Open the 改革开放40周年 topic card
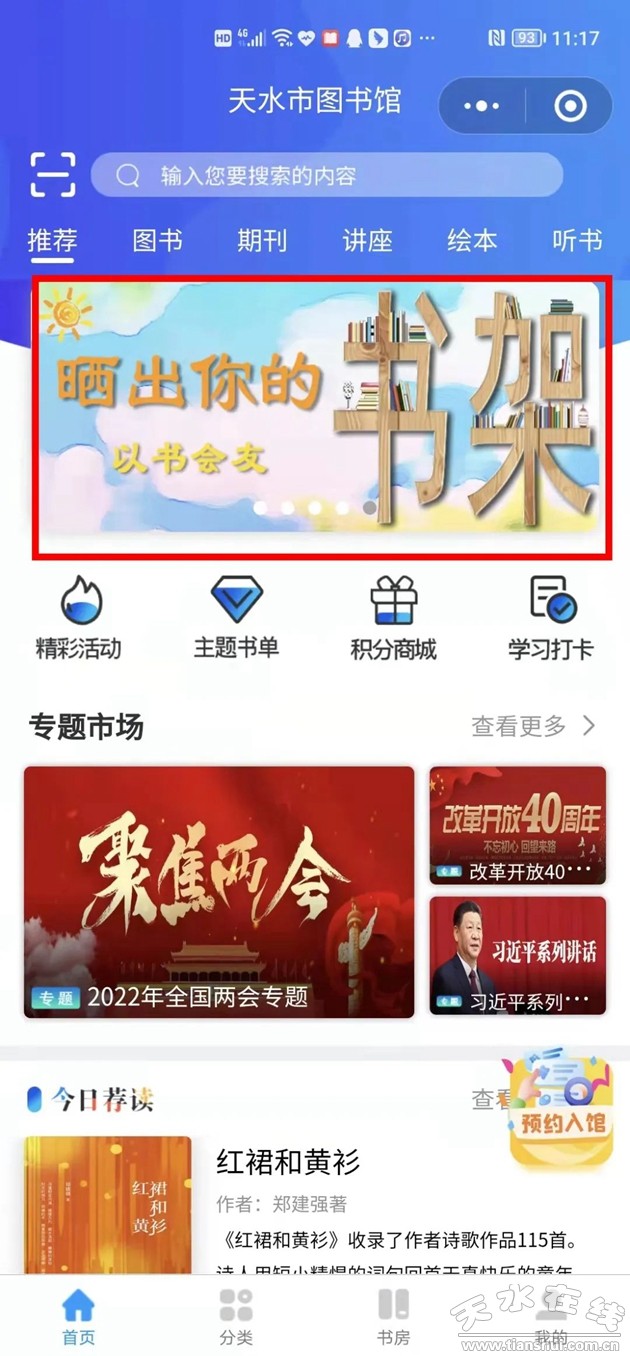Viewport: 630px width, 1356px height. click(517, 825)
